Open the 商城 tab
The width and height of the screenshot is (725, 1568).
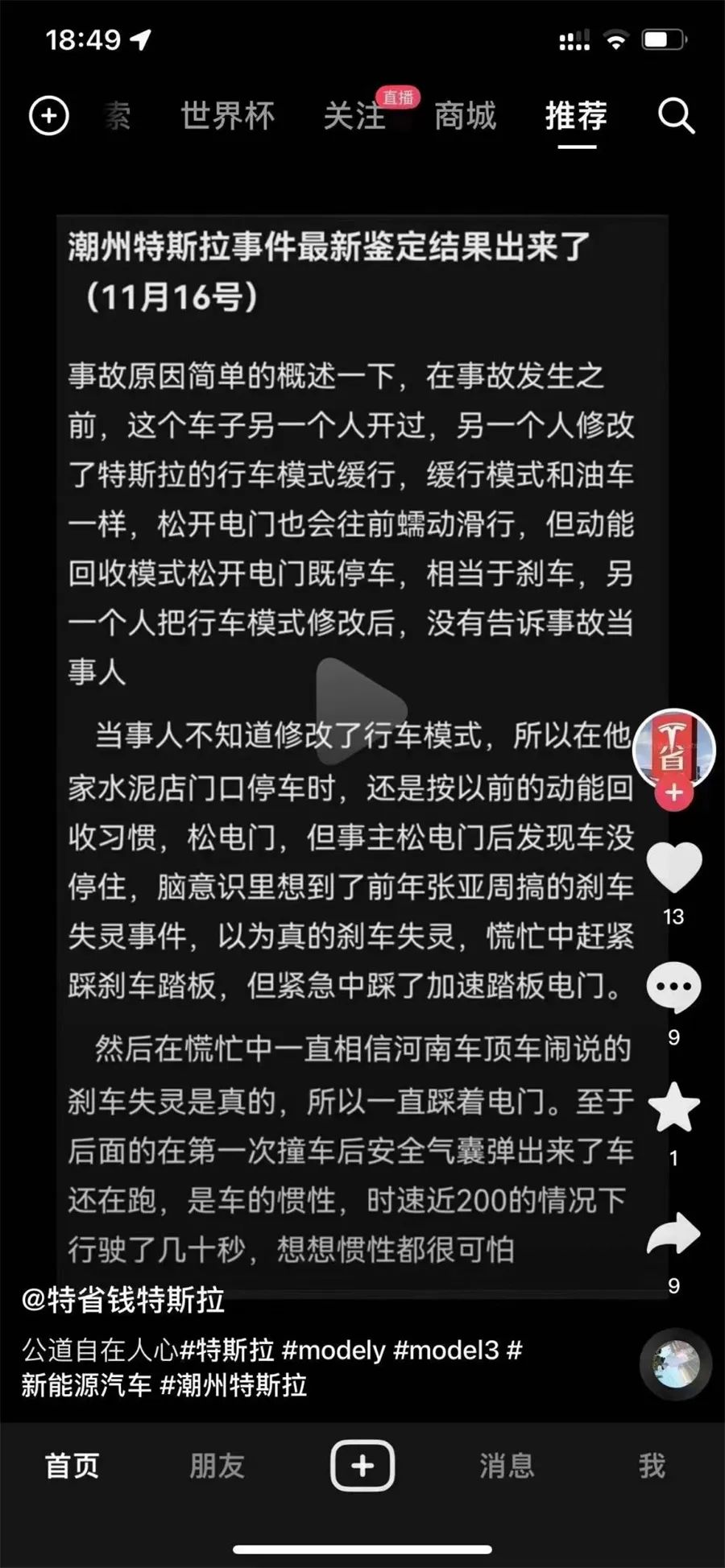465,117
